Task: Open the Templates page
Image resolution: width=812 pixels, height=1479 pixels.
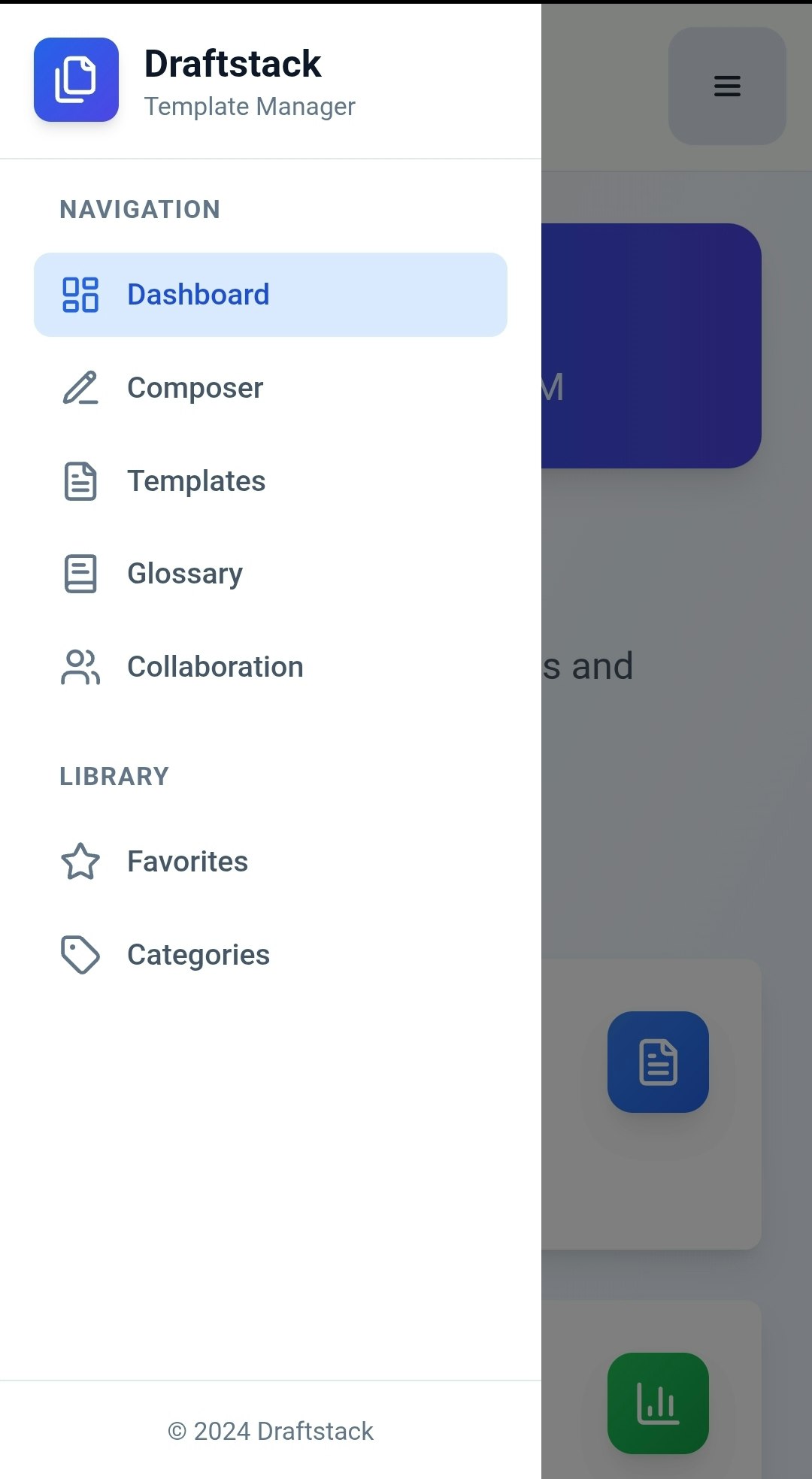Action: click(x=270, y=481)
